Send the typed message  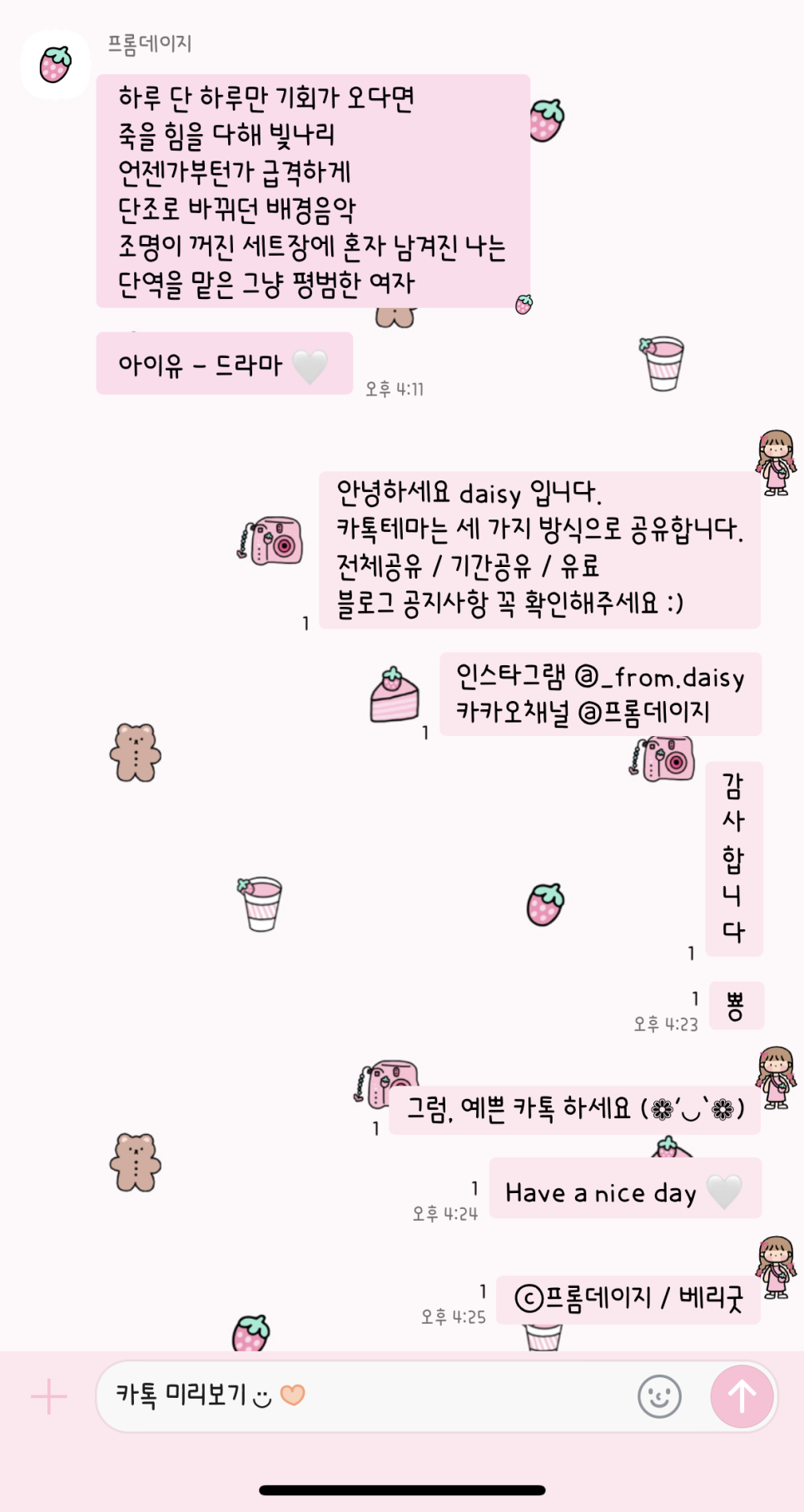coord(742,1396)
